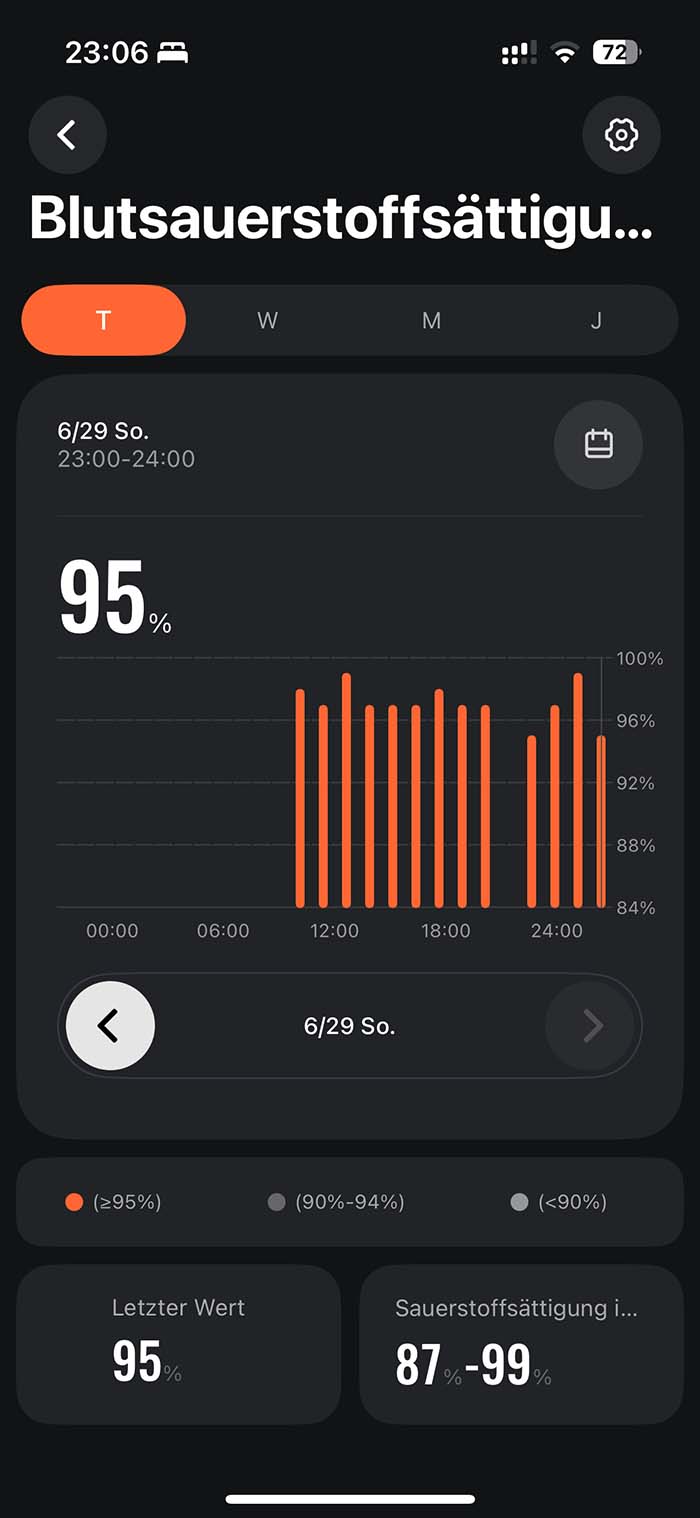The image size is (700, 1518).
Task: Open the Letzter Wert card
Action: pyautogui.click(x=178, y=1344)
